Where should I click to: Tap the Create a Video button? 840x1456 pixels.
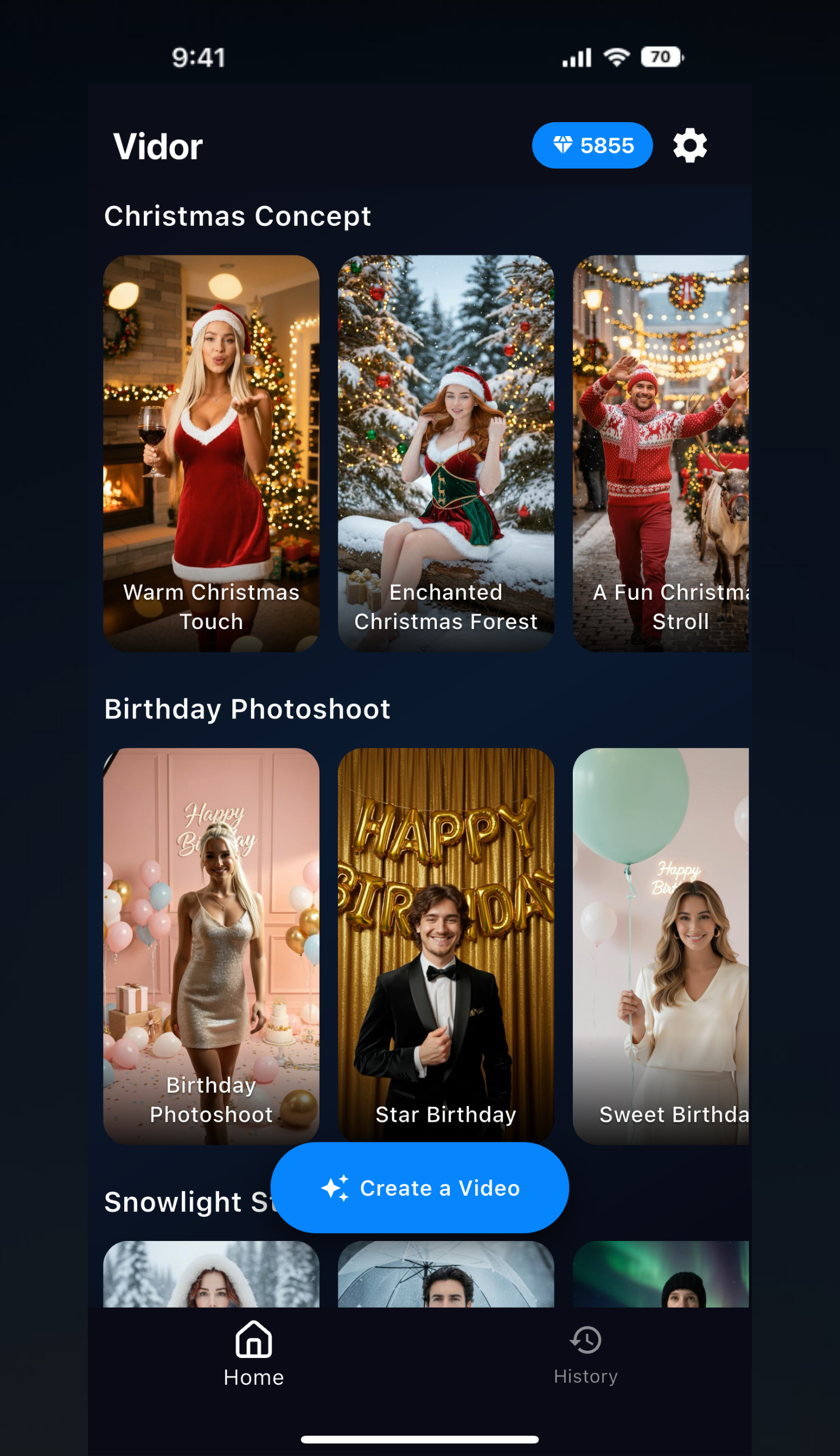coord(419,1188)
